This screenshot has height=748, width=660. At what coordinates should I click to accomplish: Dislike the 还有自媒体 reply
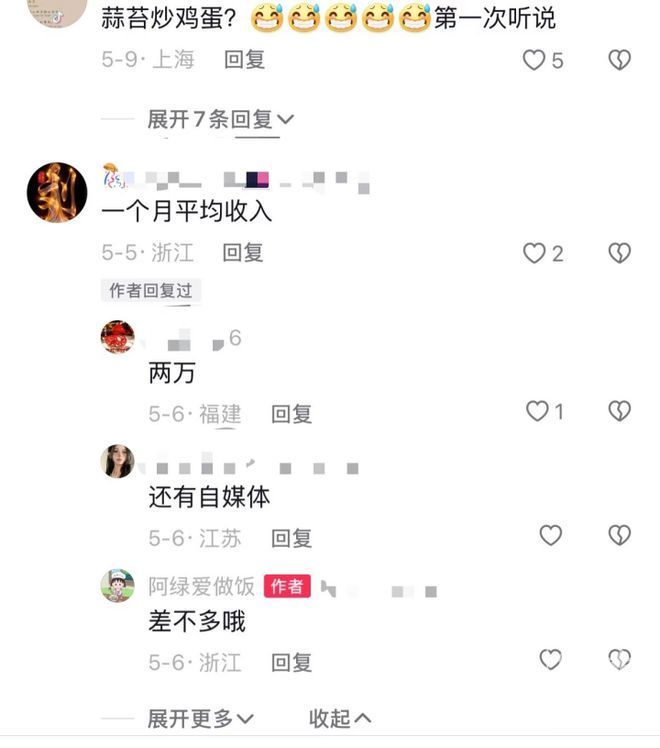tap(620, 536)
